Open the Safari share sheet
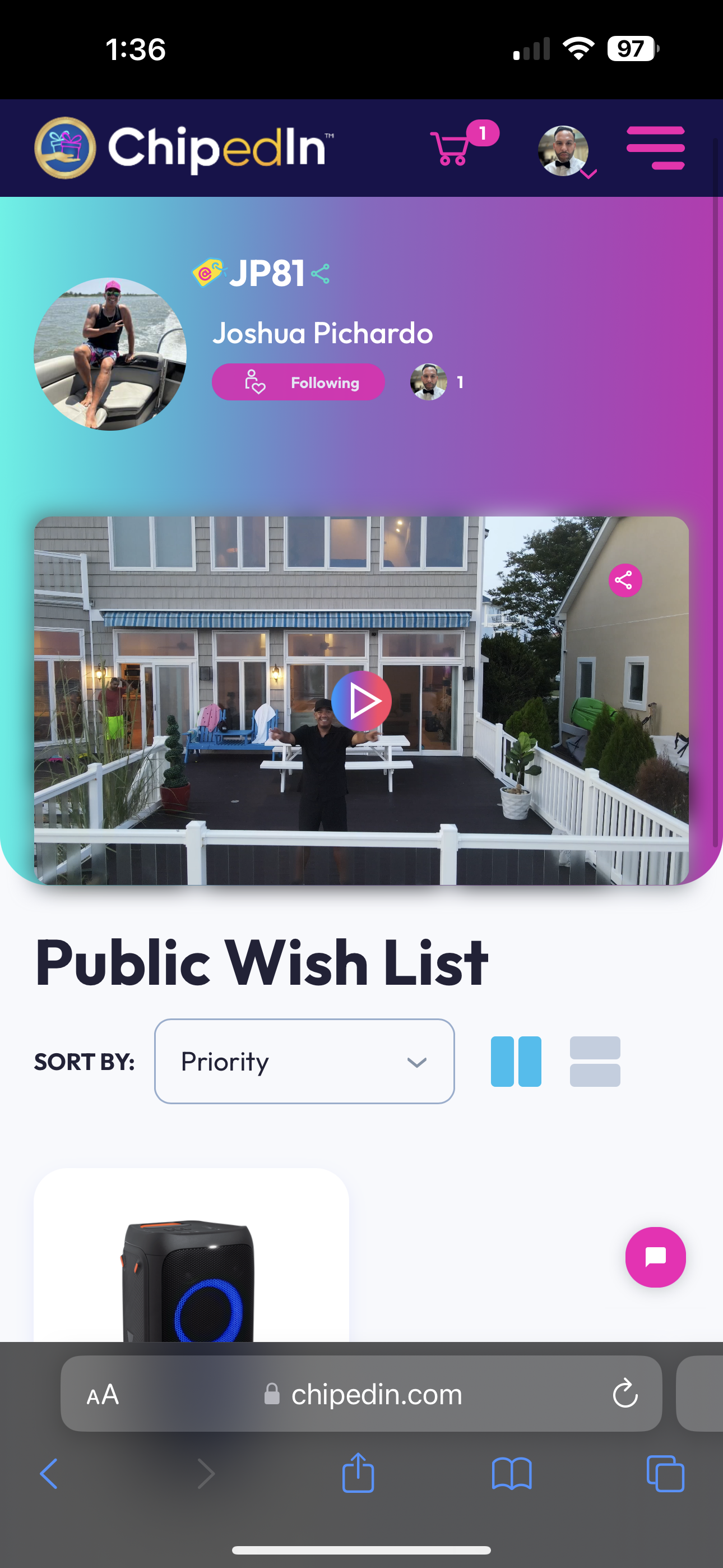The width and height of the screenshot is (723, 1568). [358, 1473]
